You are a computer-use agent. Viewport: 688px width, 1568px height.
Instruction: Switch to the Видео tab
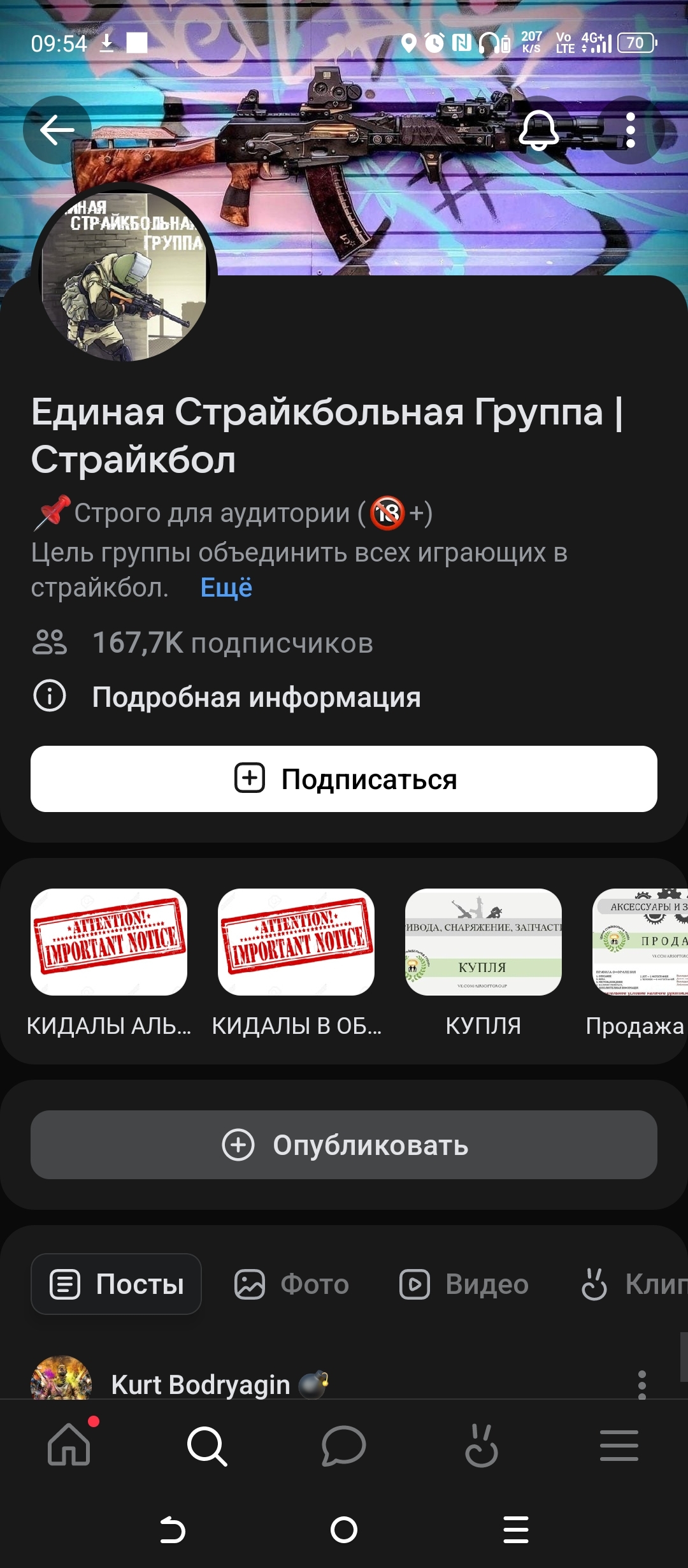[464, 1284]
